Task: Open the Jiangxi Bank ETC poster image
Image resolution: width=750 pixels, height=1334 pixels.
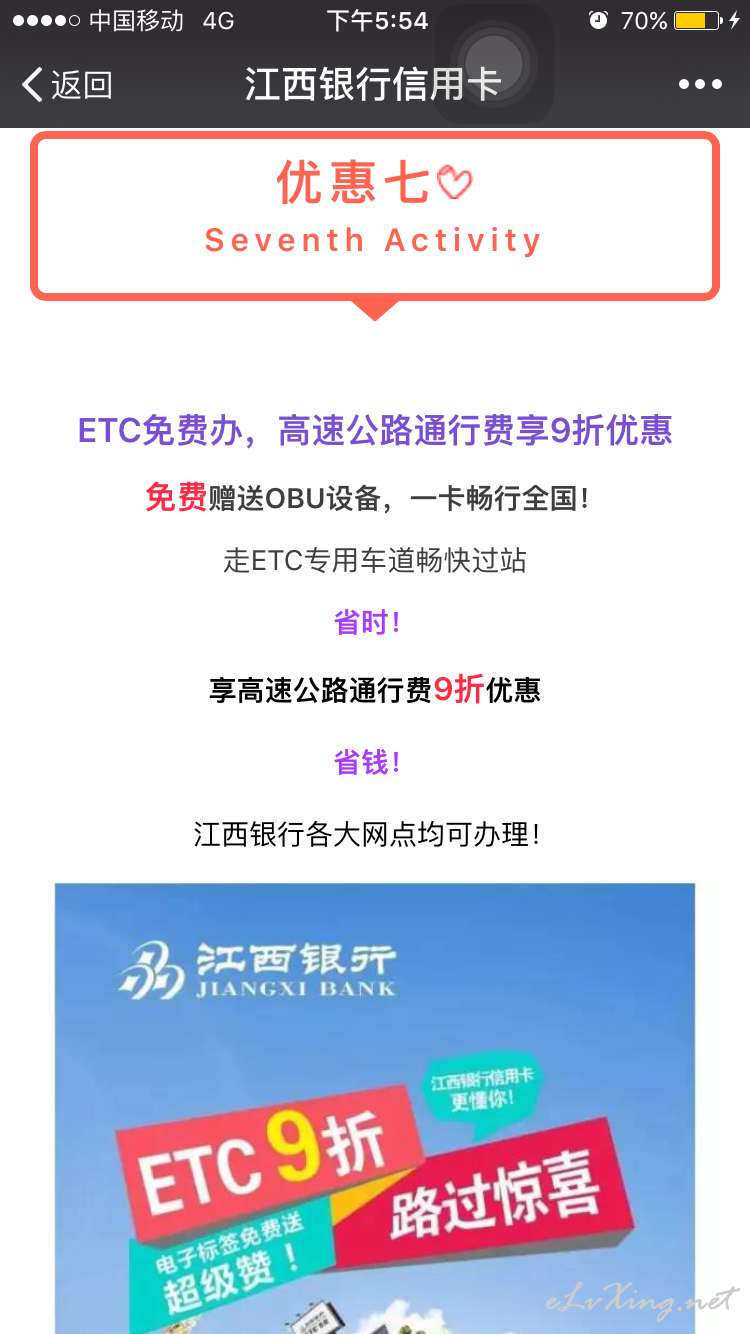Action: click(x=375, y=1108)
